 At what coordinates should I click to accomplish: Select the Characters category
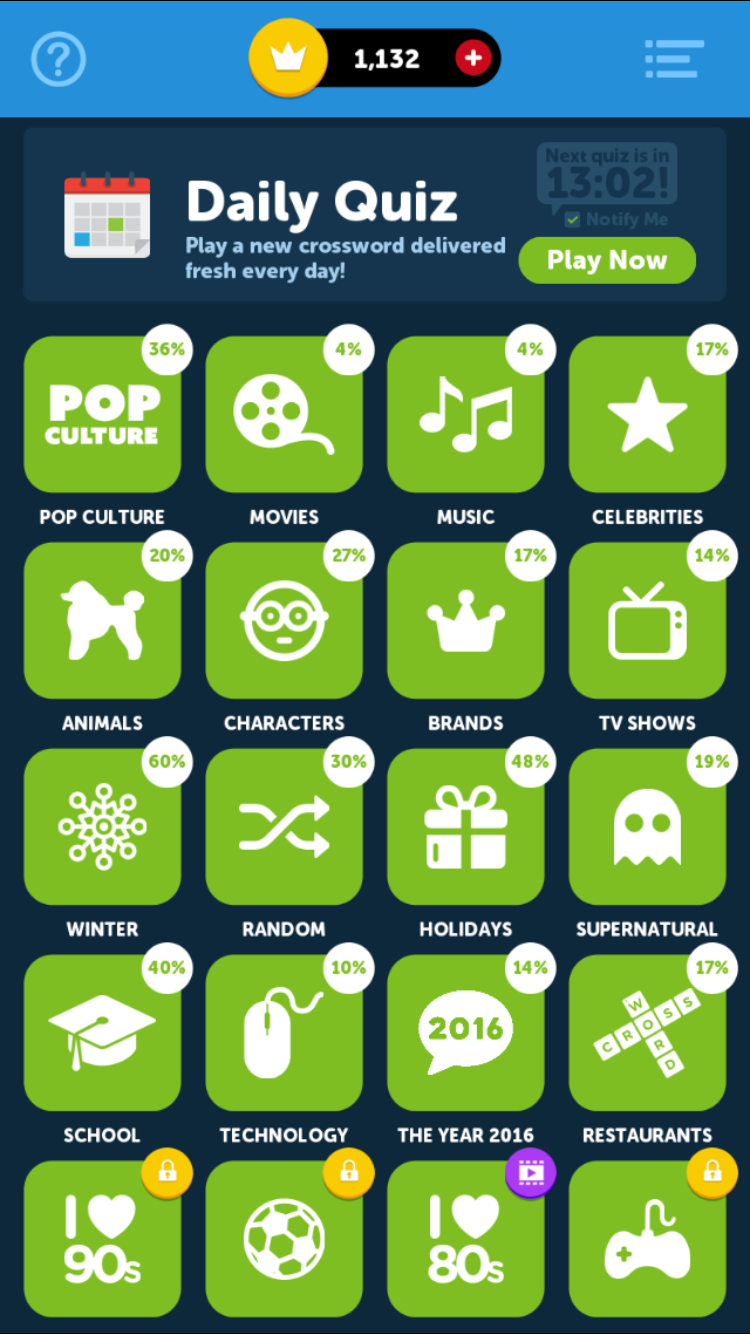point(284,620)
